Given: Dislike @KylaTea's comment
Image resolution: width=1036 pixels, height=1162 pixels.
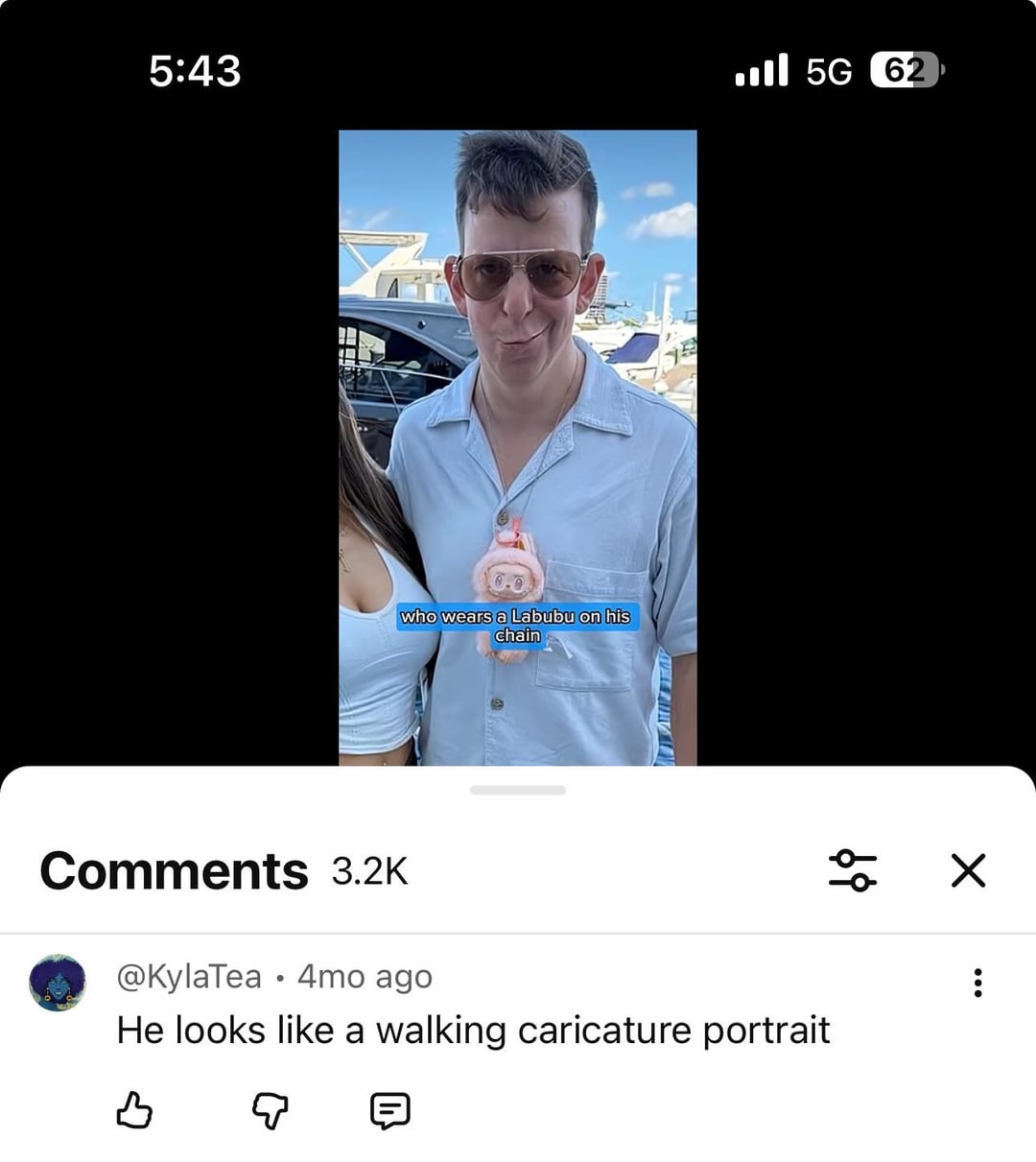Looking at the screenshot, I should [270, 1110].
